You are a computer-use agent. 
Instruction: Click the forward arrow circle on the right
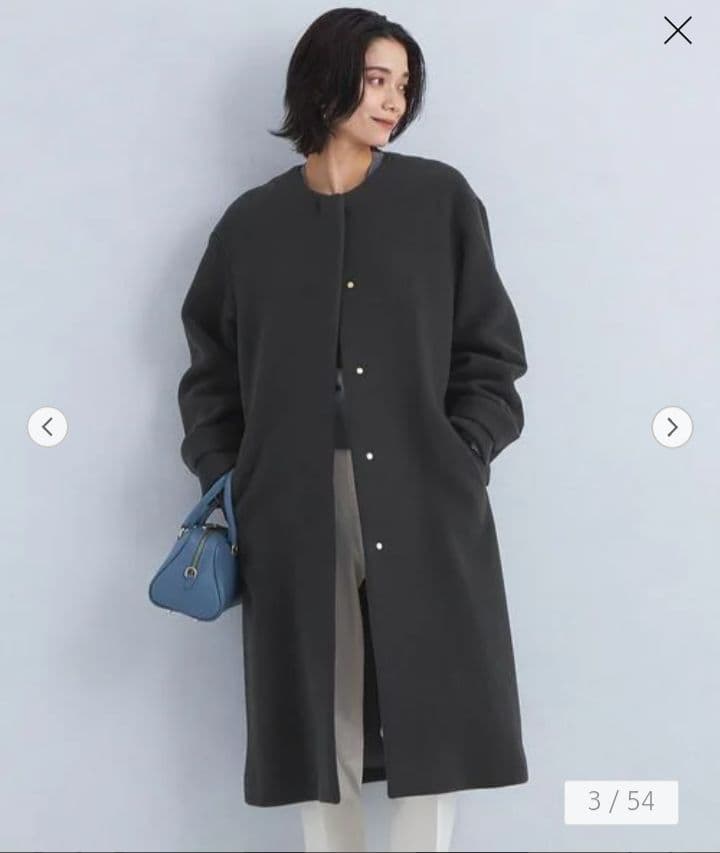673,426
